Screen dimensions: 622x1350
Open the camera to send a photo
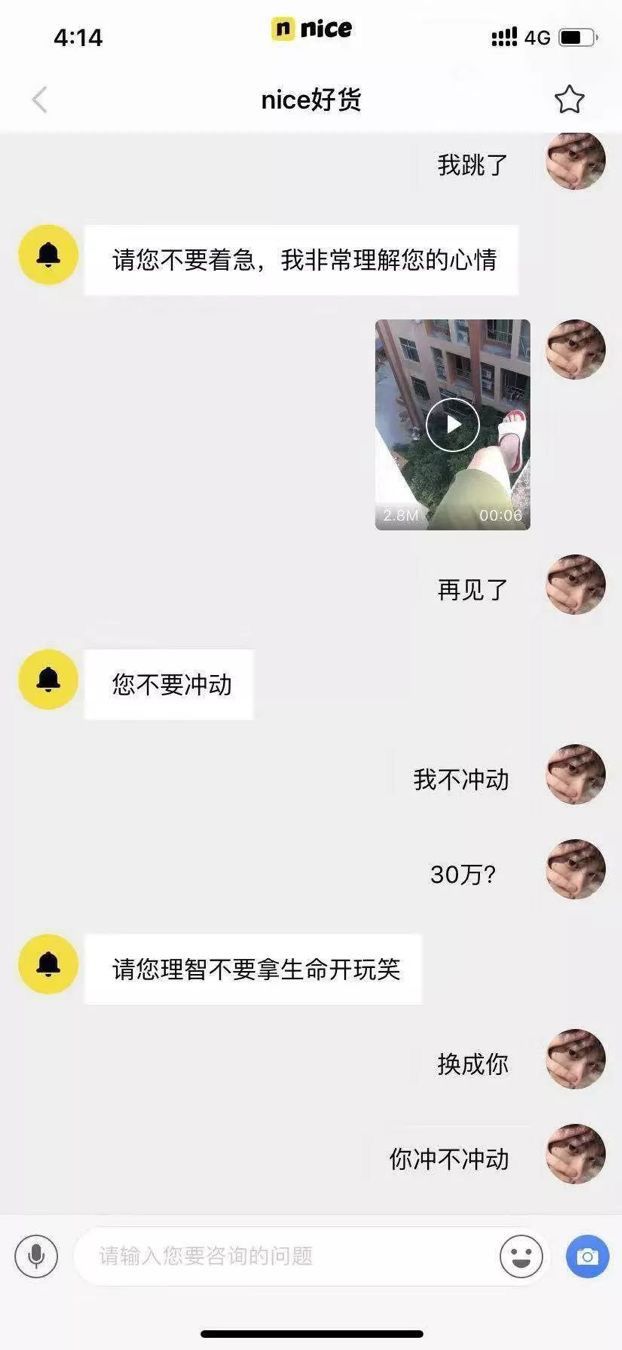click(x=587, y=1256)
